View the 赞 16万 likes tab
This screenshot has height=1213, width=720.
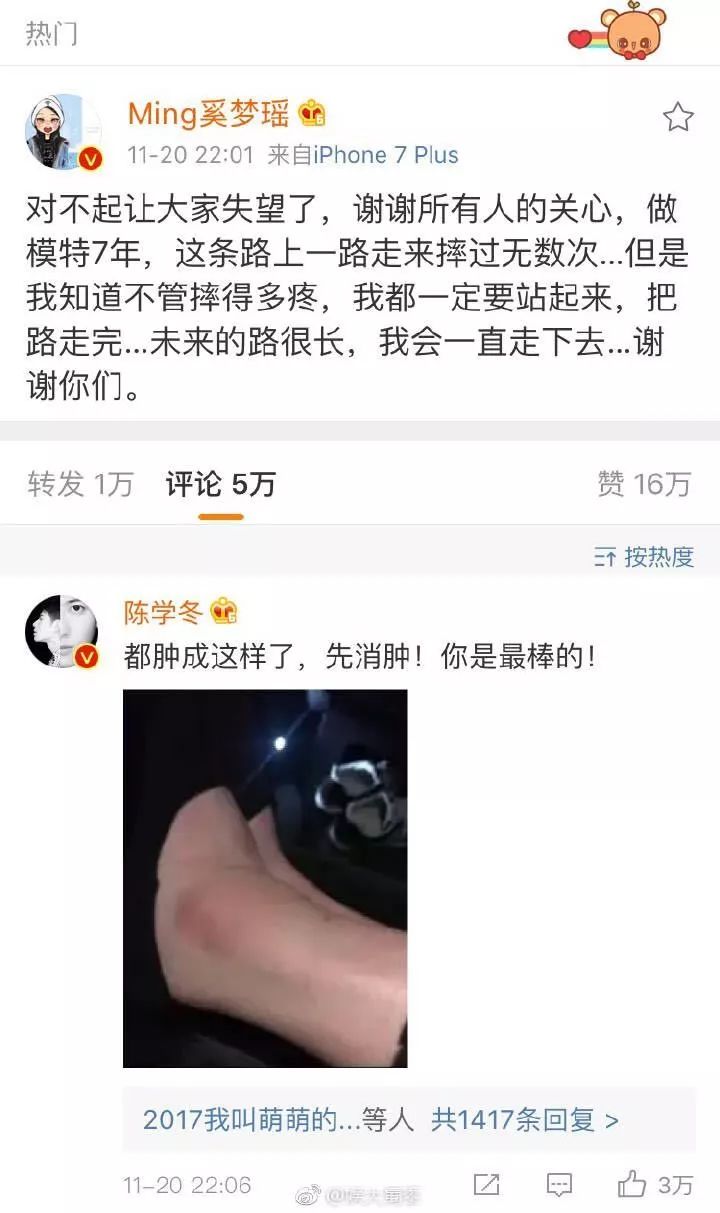pos(644,485)
